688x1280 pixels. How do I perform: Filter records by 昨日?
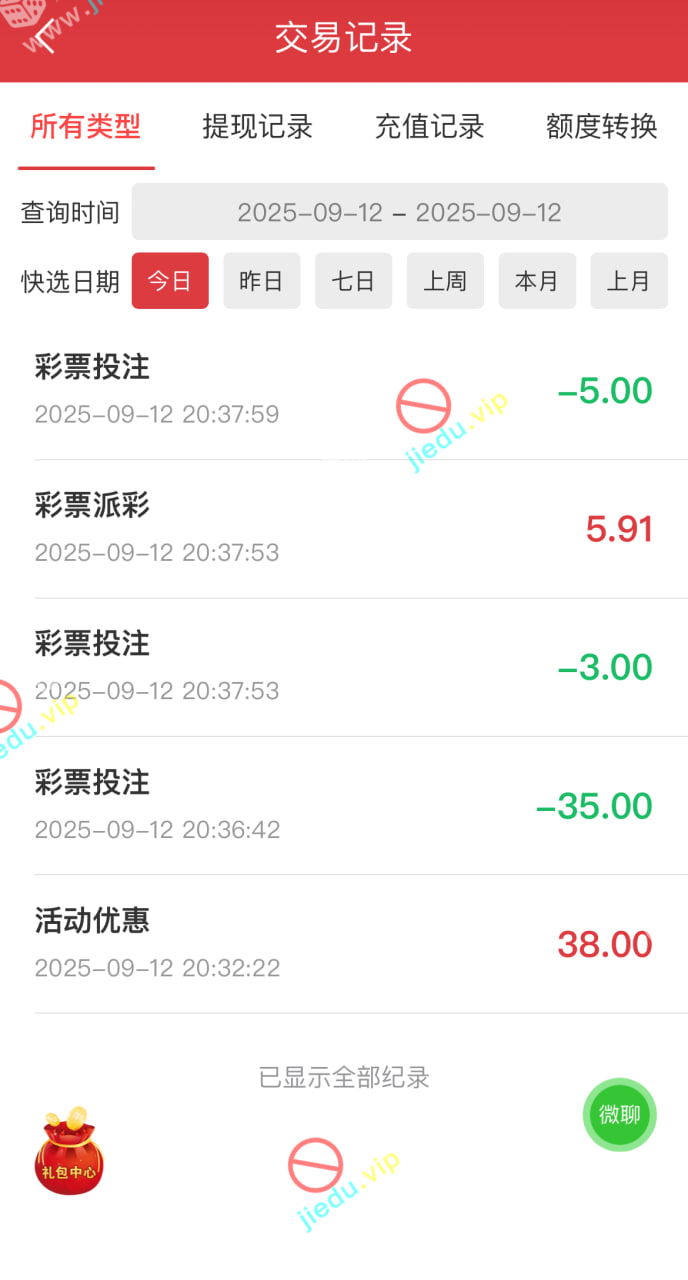(261, 281)
